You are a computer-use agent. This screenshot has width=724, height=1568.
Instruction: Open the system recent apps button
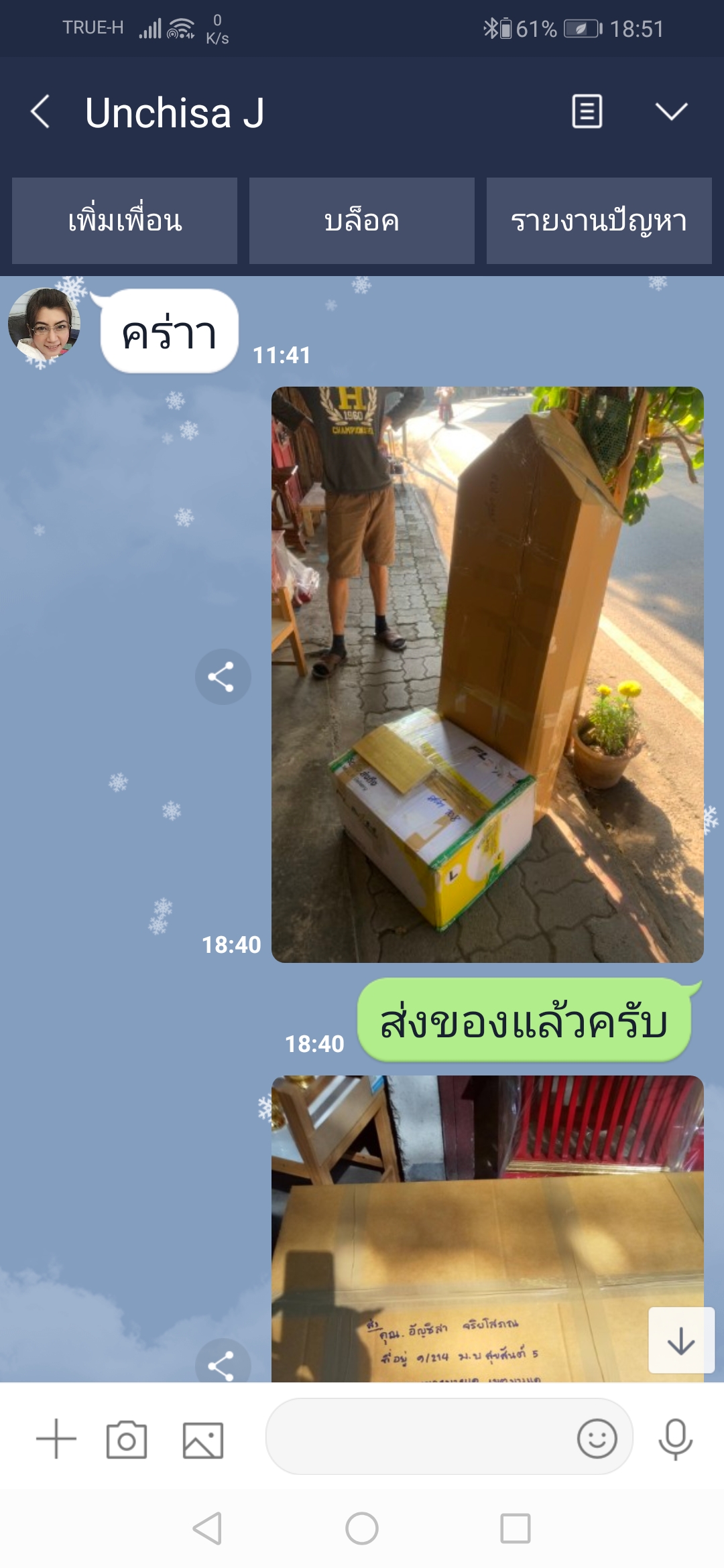pyautogui.click(x=516, y=1528)
